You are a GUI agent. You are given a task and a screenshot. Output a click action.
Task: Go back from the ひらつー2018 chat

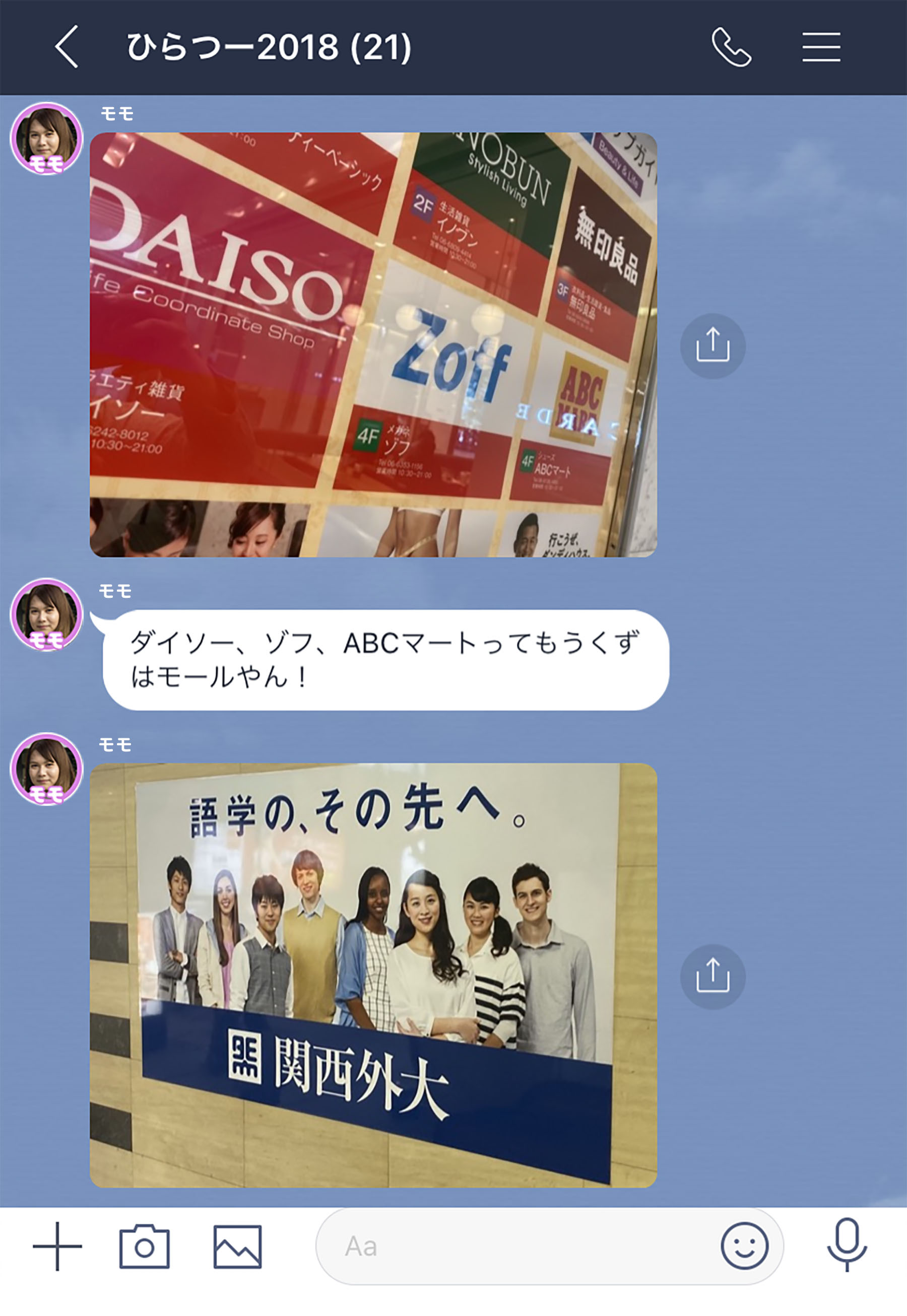point(67,46)
